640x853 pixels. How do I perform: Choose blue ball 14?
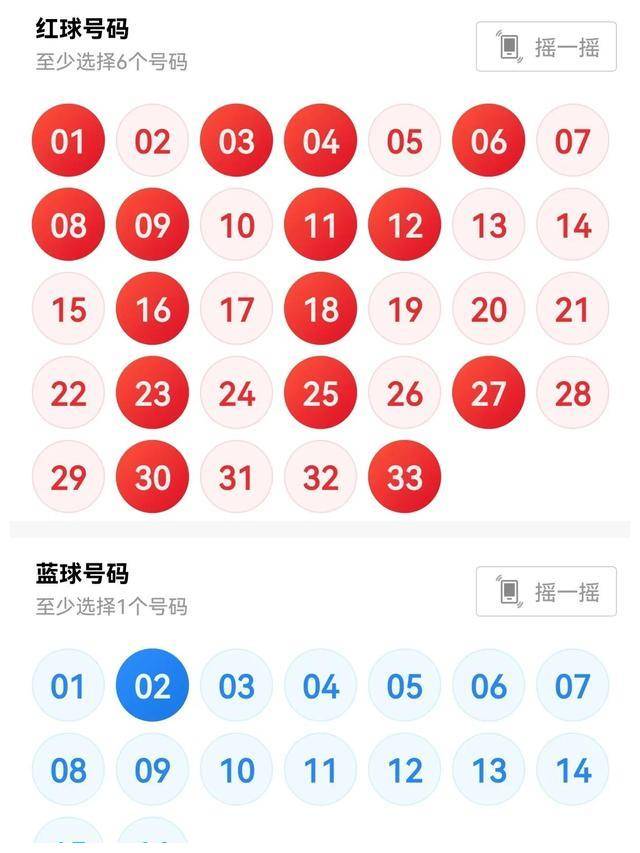point(572,770)
